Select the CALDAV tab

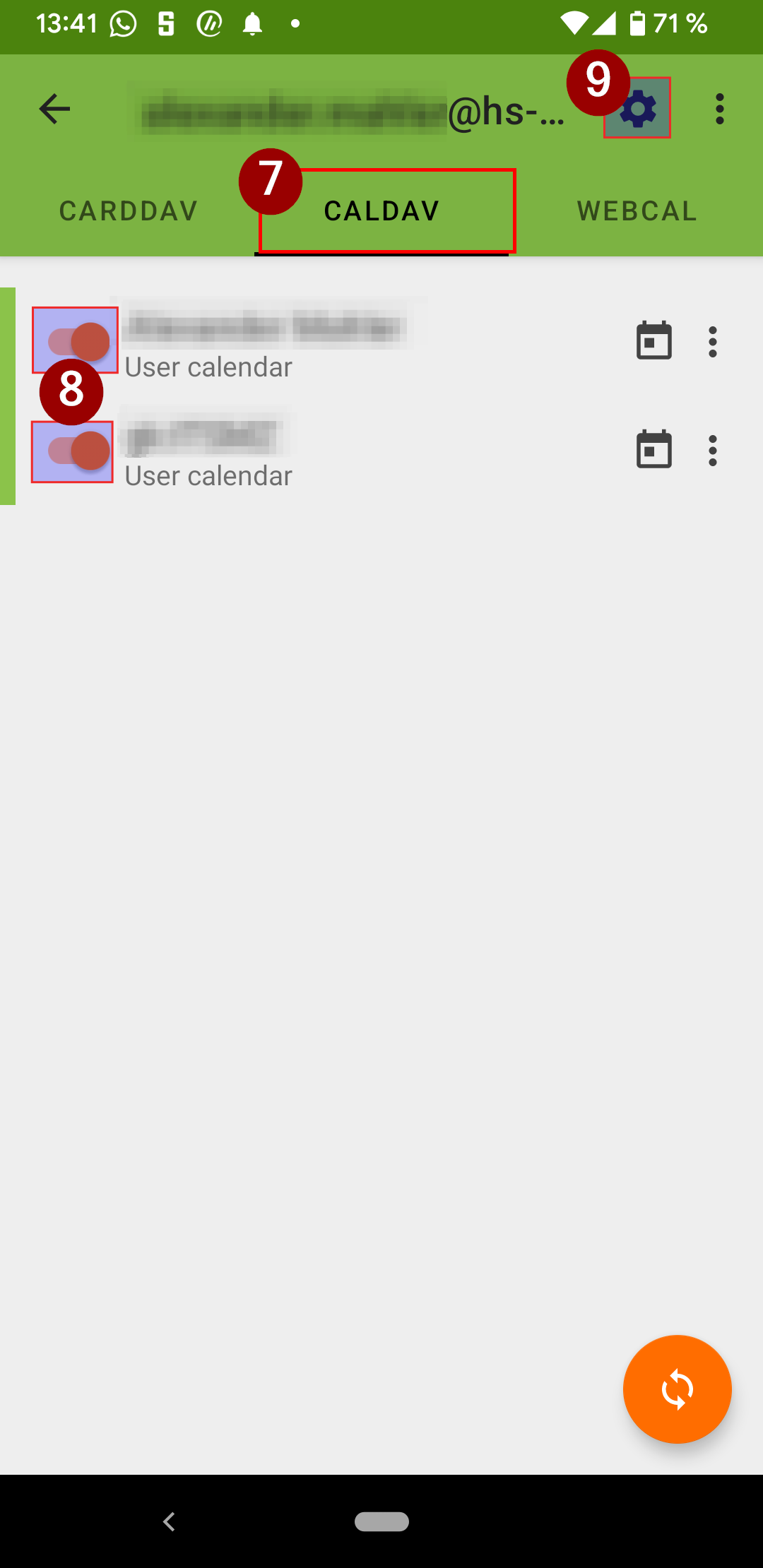click(x=381, y=210)
